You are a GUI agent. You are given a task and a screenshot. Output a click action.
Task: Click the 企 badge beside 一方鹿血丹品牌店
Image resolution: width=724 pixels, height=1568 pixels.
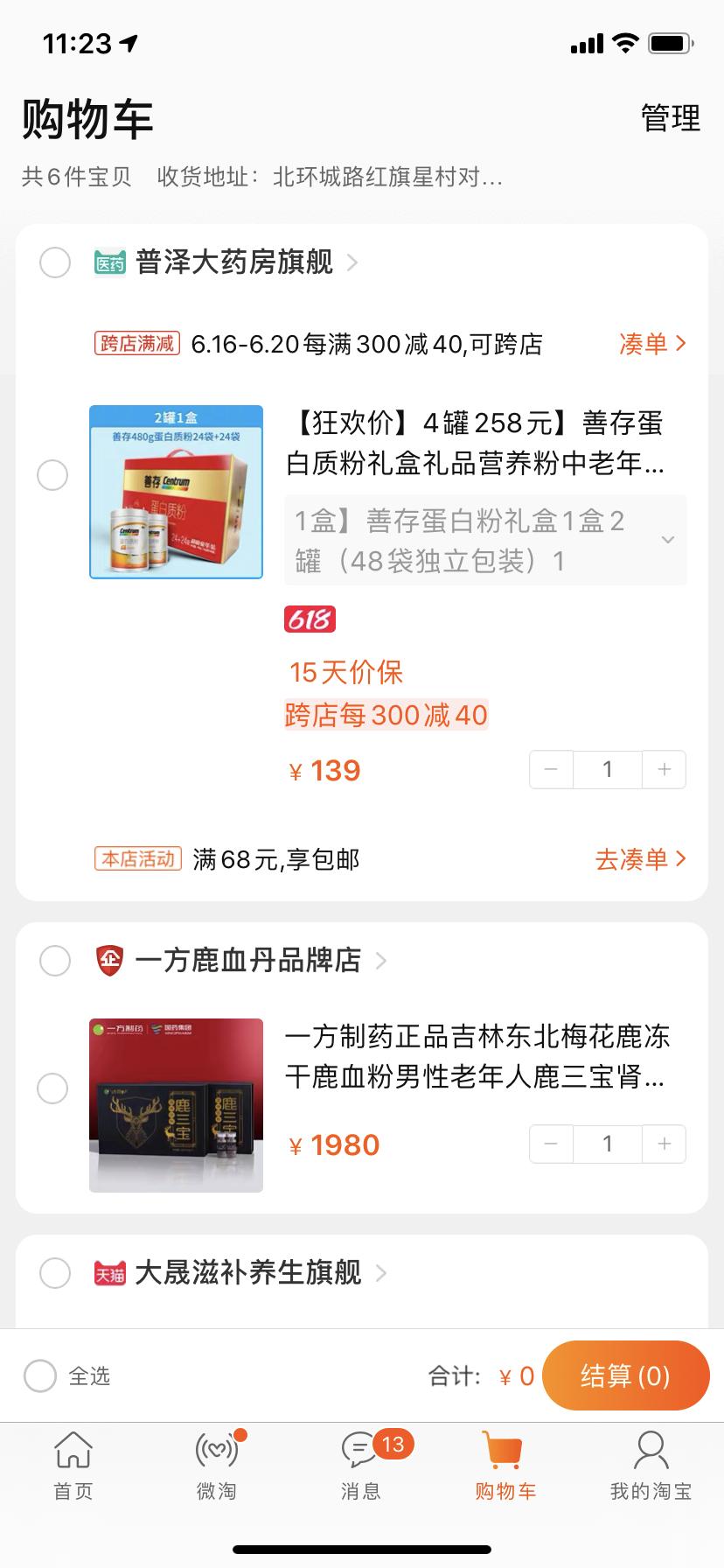(110, 960)
